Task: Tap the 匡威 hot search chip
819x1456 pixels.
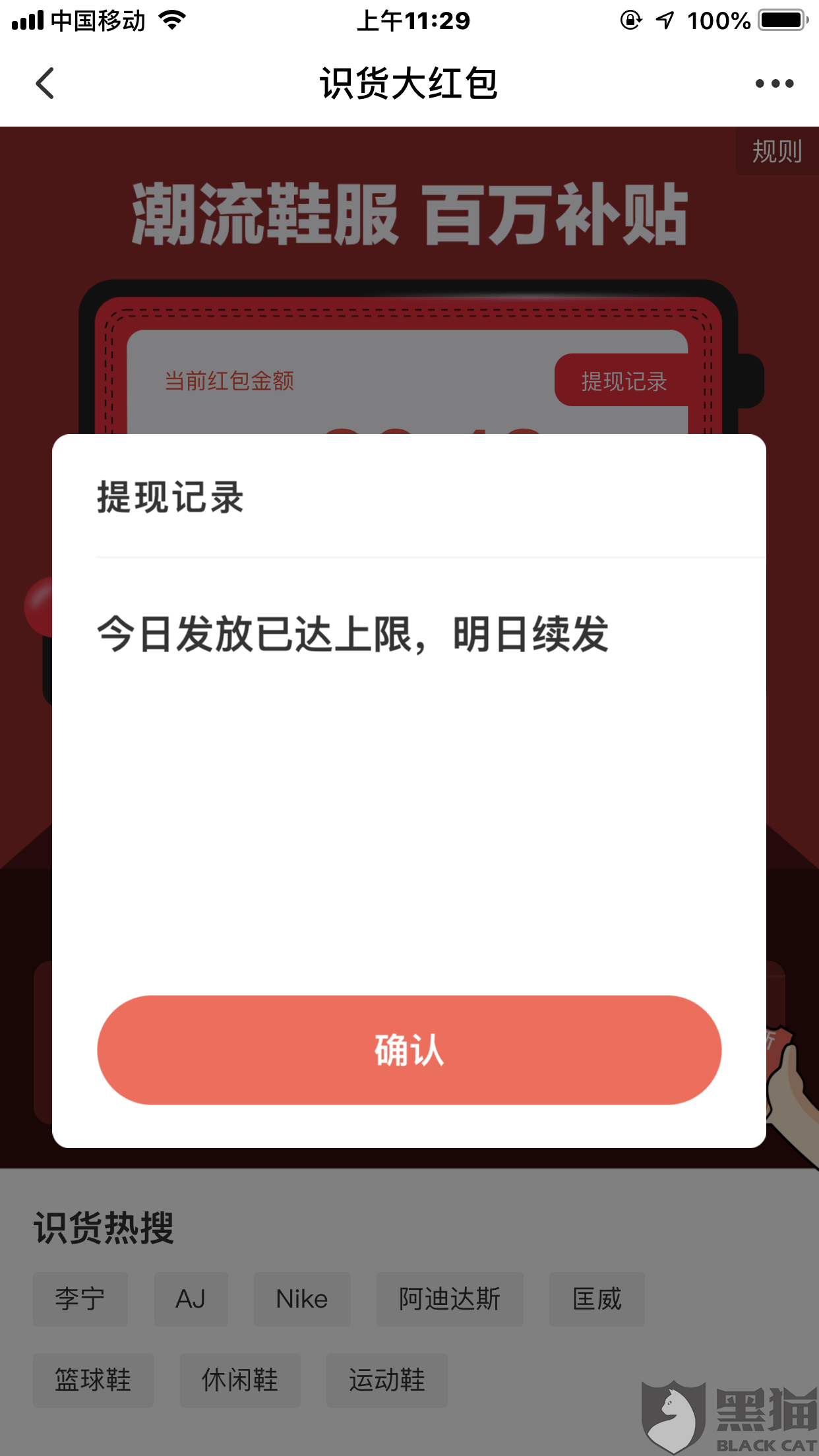Action: click(x=597, y=1299)
